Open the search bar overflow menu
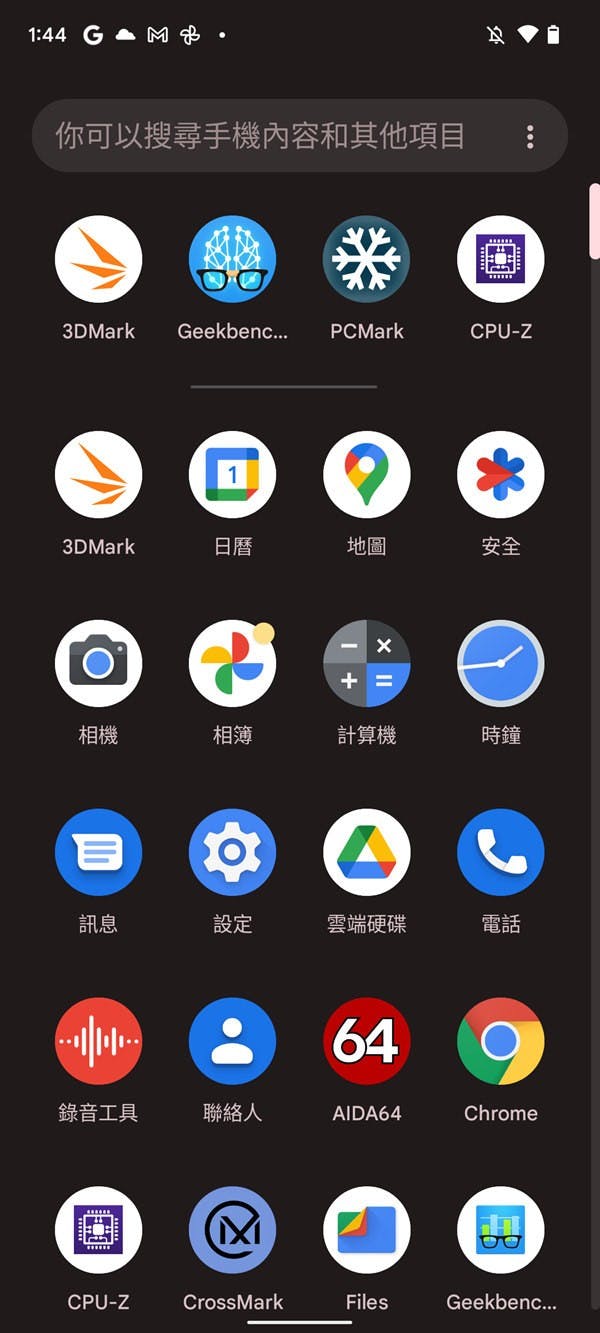 coord(530,136)
